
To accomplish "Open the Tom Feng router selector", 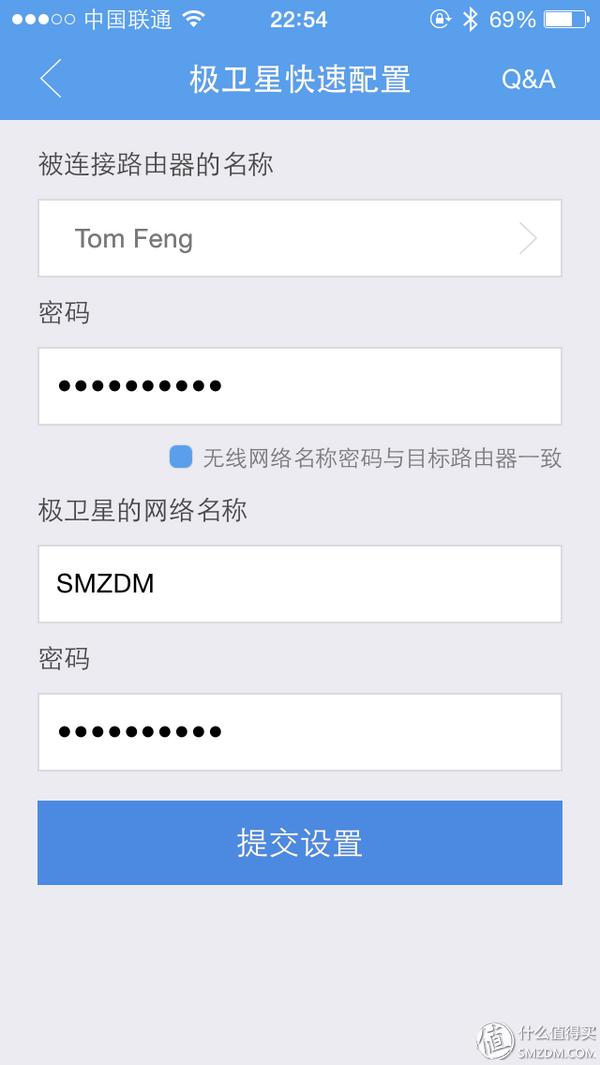I will [300, 239].
